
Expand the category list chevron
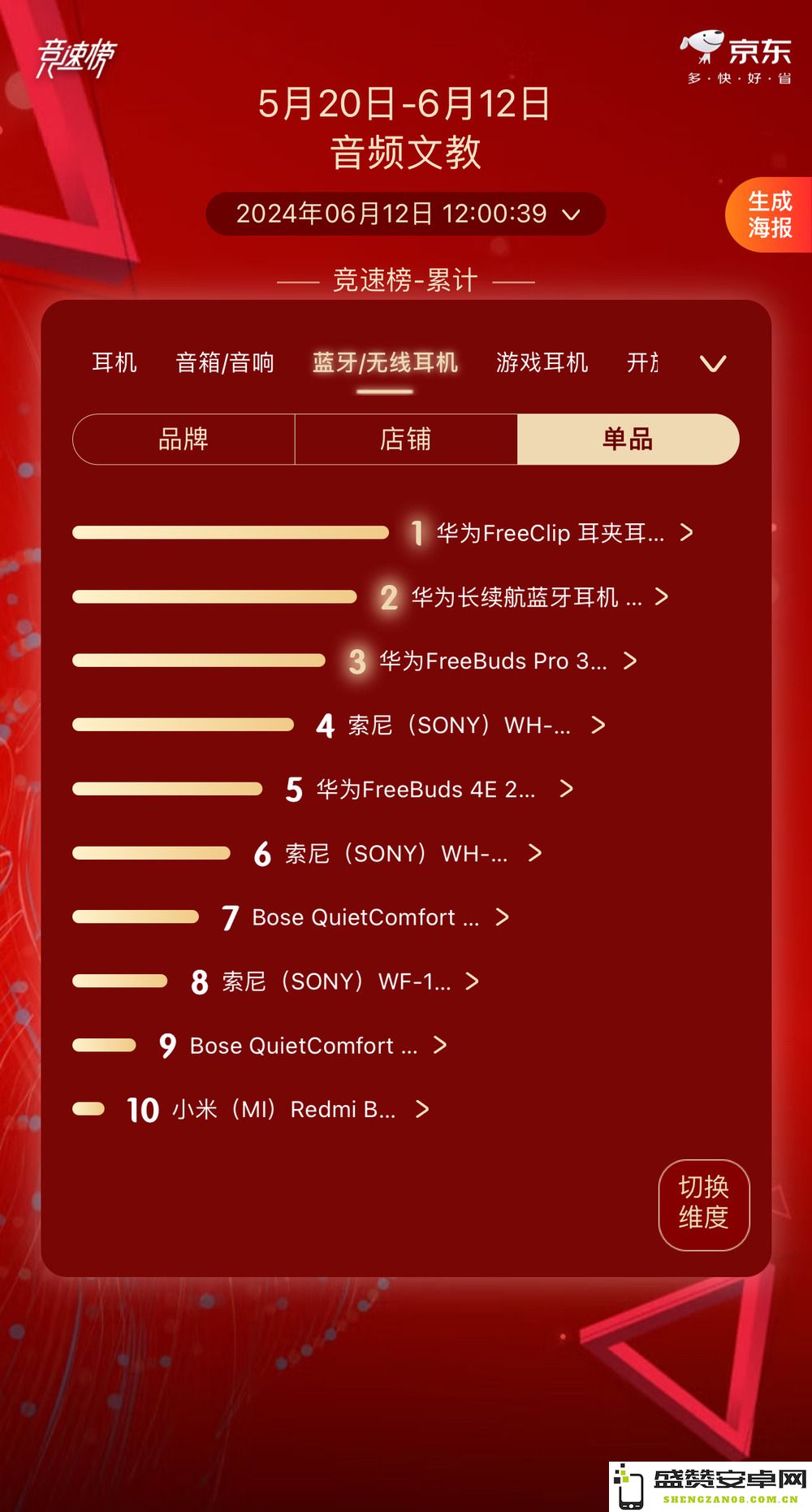point(713,363)
